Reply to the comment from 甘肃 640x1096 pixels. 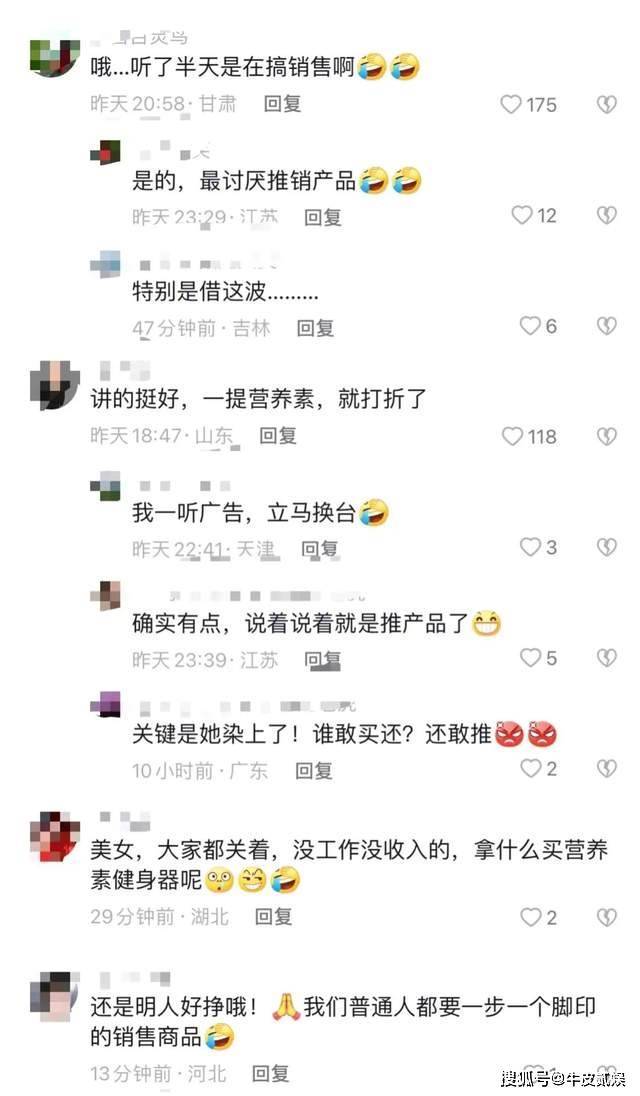[282, 103]
